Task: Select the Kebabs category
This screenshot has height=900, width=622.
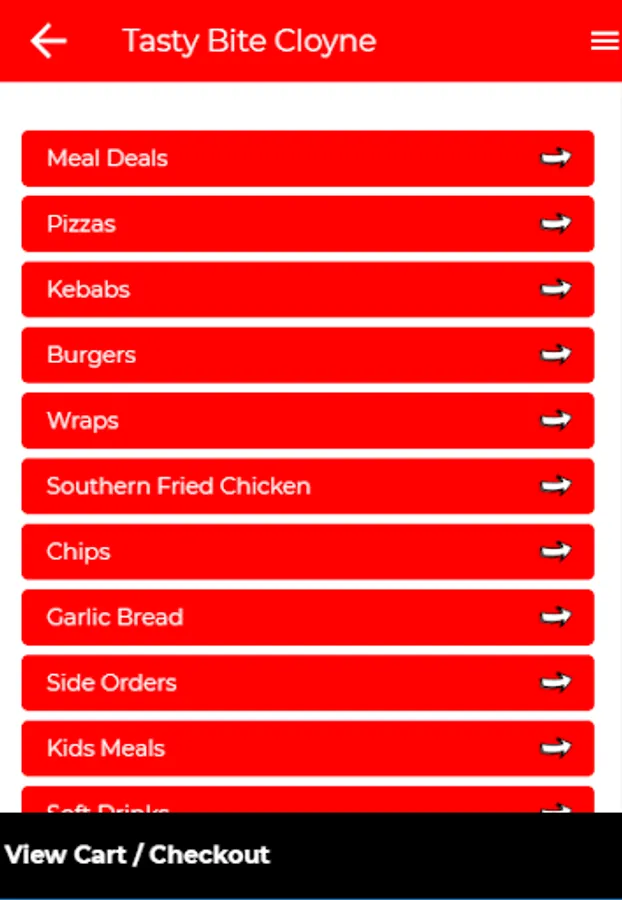Action: click(308, 289)
